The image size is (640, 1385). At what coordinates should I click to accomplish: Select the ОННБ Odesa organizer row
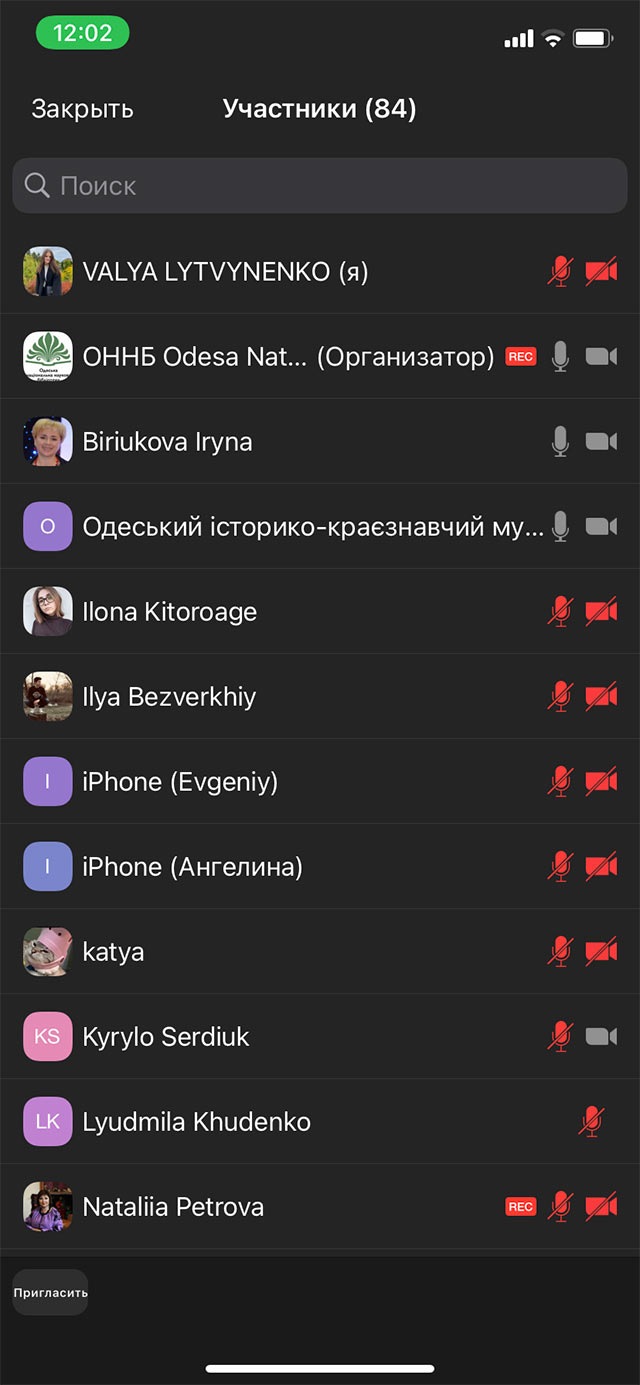(x=288, y=356)
